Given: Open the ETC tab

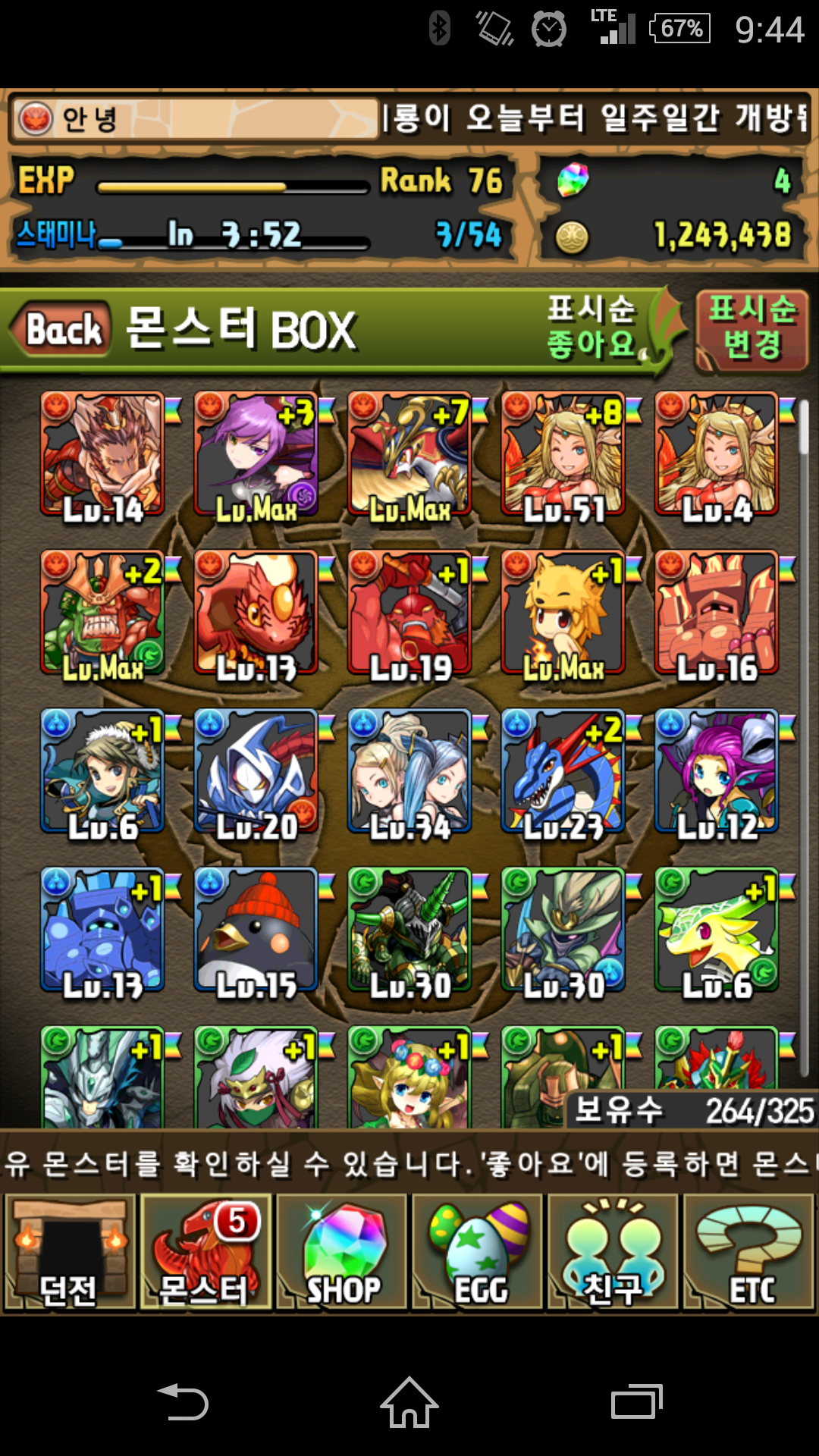Looking at the screenshot, I should 749,1253.
